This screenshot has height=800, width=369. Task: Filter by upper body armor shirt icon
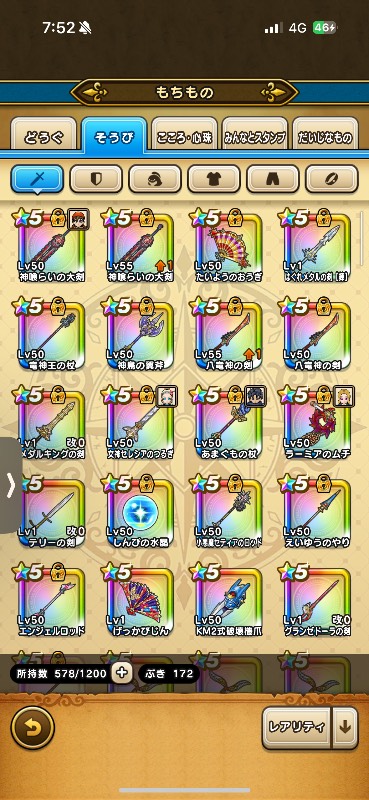214,179
